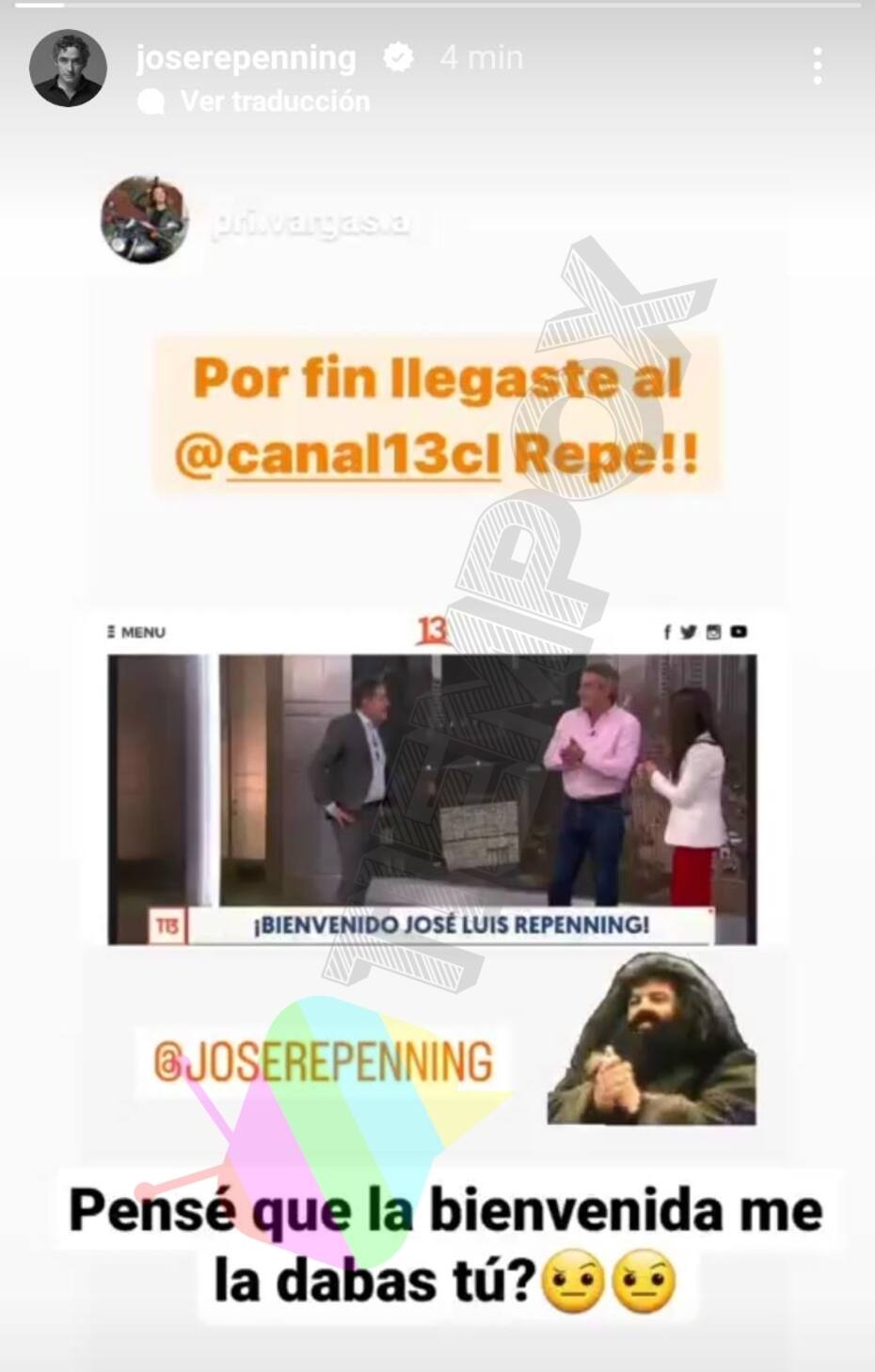This screenshot has height=1372, width=875.
Task: Open joserepenning's profile picture
Action: click(68, 68)
